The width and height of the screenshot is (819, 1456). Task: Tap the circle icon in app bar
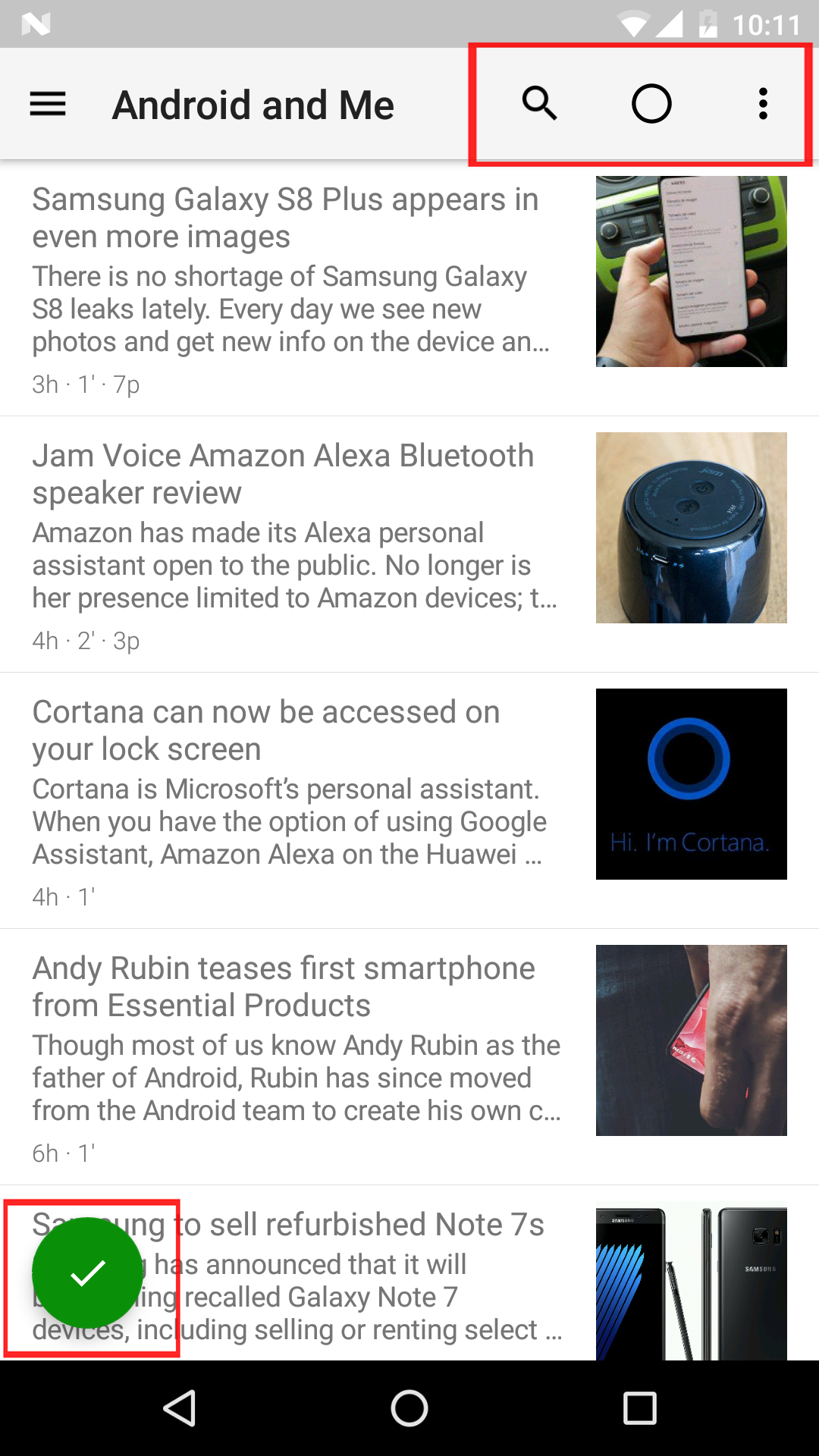point(651,104)
